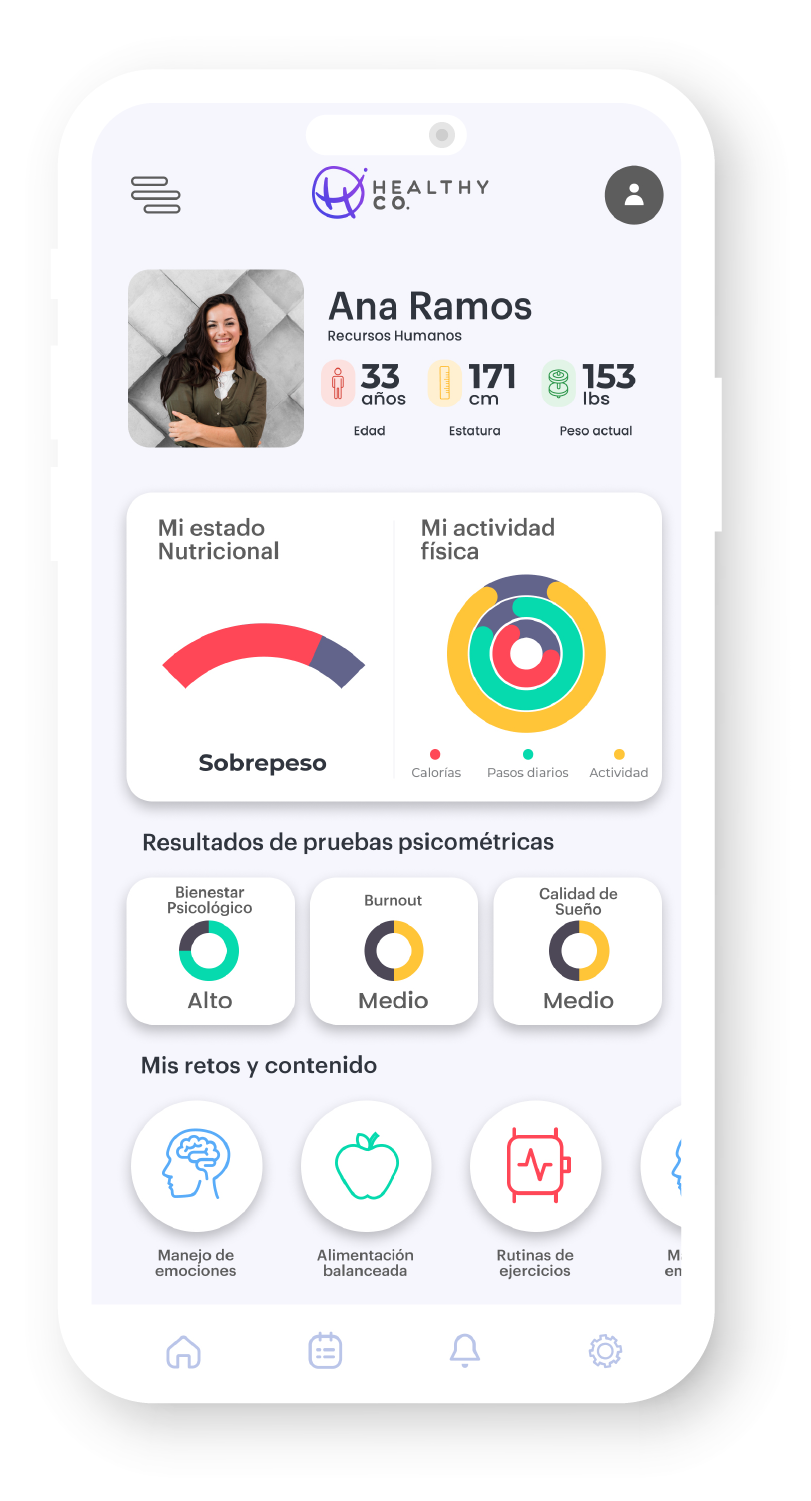
Task: Open Bienestar Psicológico result card
Action: click(x=210, y=951)
